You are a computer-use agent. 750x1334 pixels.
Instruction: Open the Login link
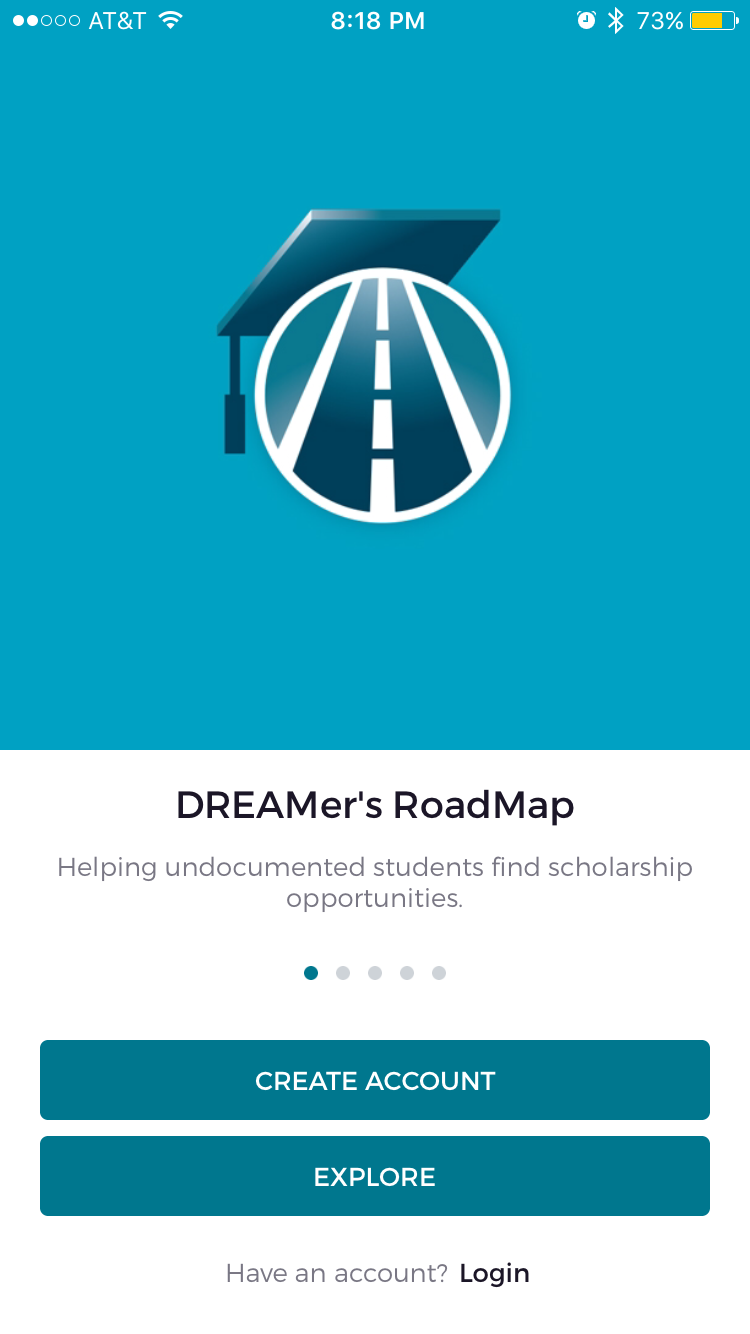pyautogui.click(x=494, y=1273)
